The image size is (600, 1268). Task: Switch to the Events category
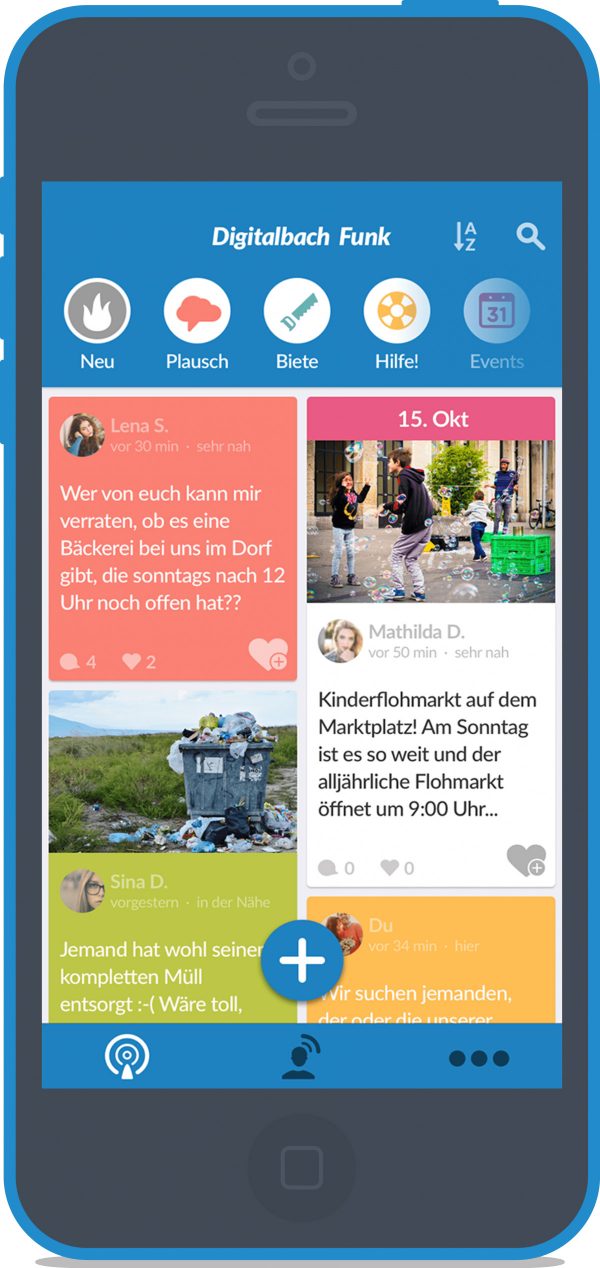497,312
